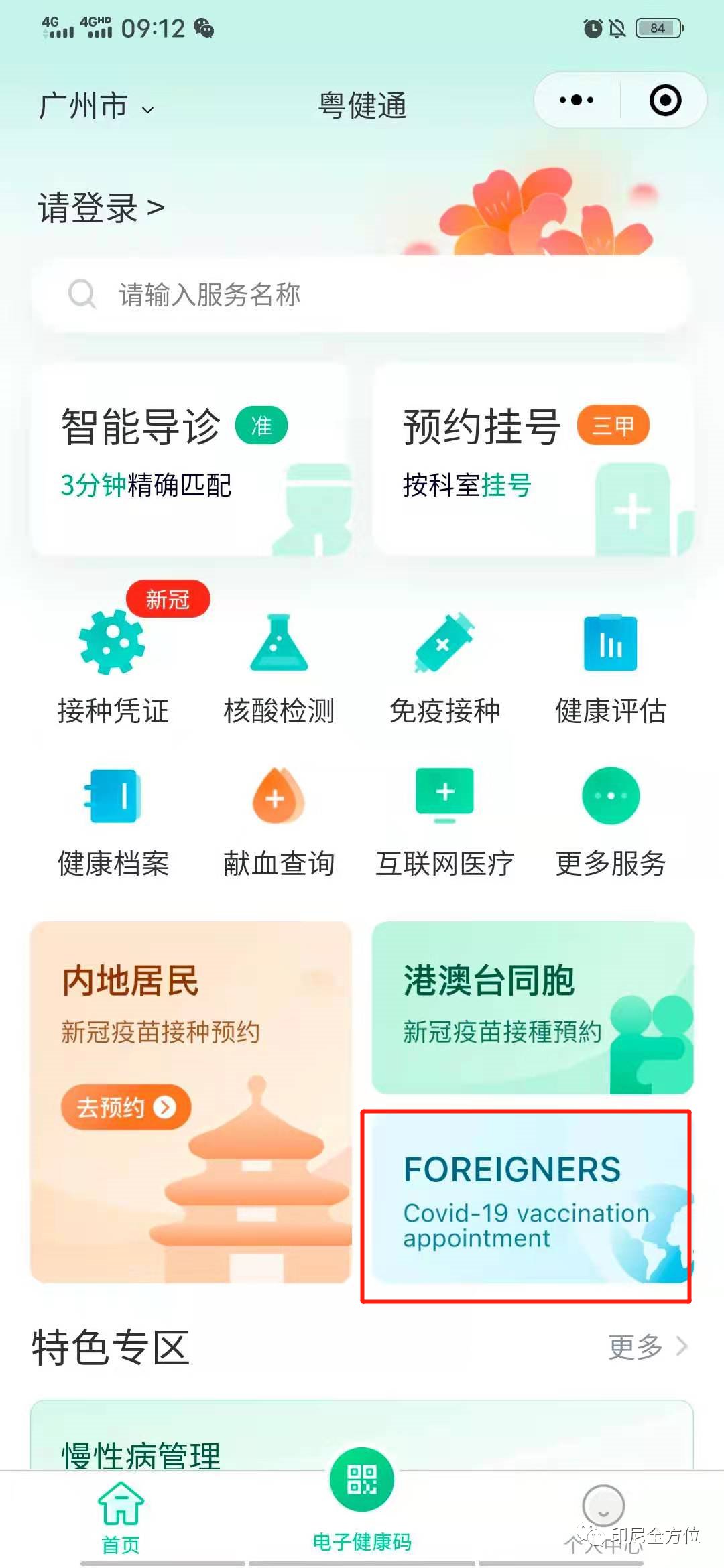Open the 预约挂号 card

pos(533,459)
